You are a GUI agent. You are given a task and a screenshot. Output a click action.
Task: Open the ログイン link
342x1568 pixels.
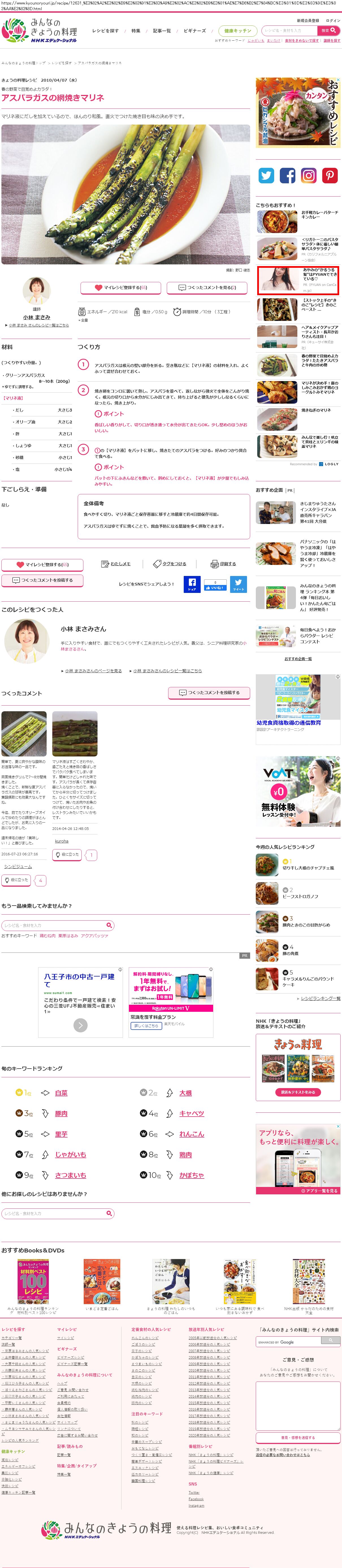point(333,20)
